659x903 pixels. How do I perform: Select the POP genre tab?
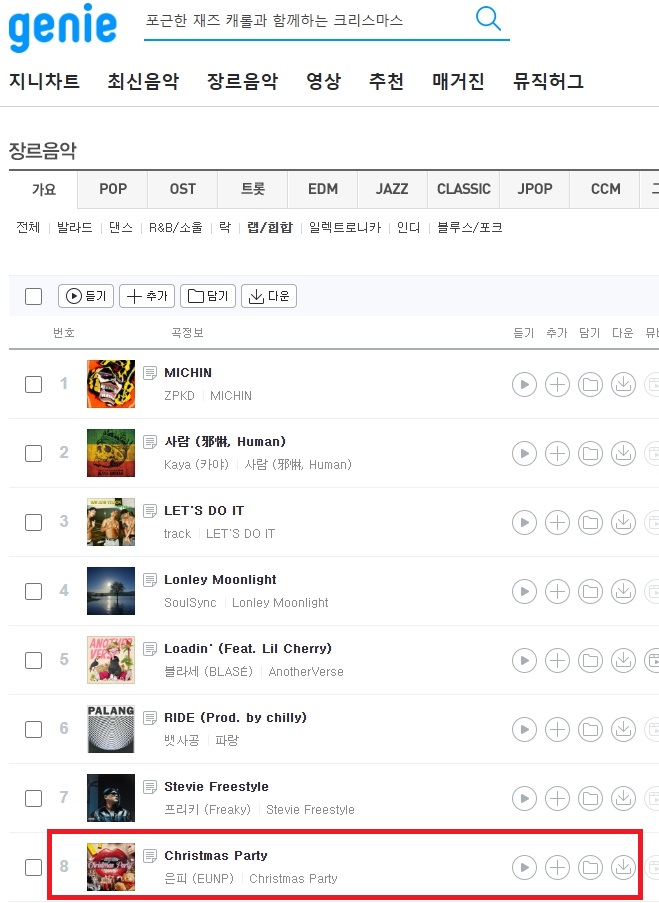113,189
